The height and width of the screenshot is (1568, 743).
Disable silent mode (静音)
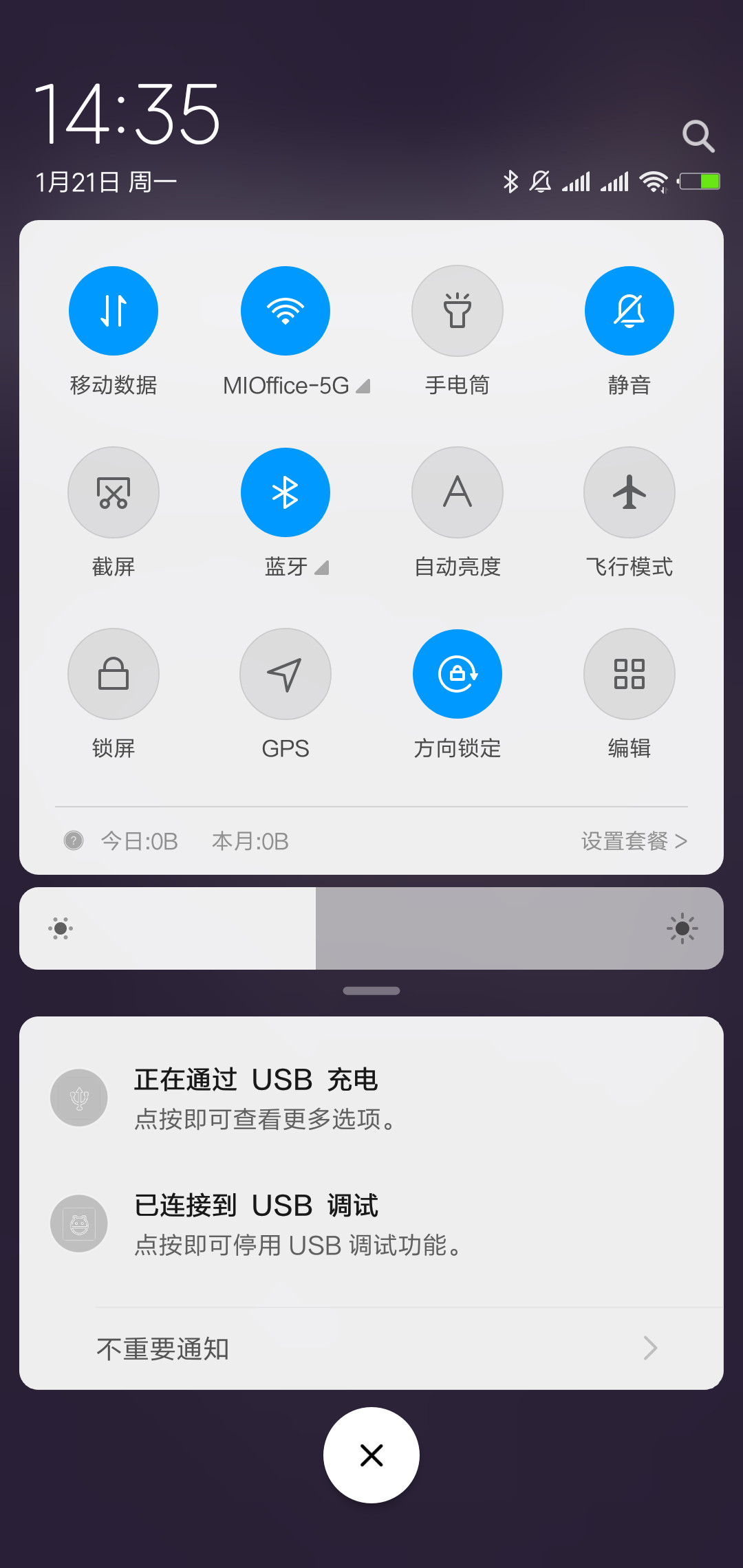click(629, 311)
